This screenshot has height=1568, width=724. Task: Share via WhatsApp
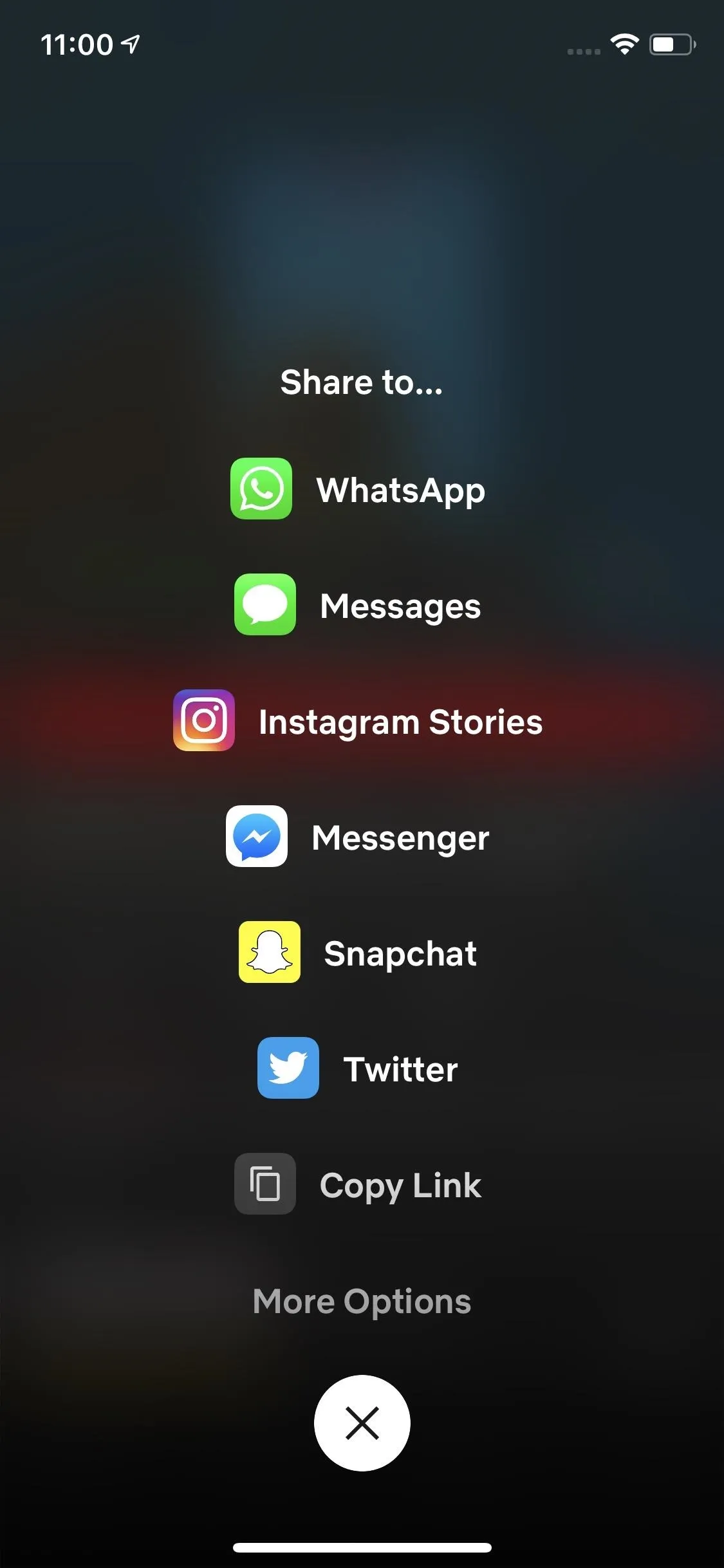pos(358,489)
